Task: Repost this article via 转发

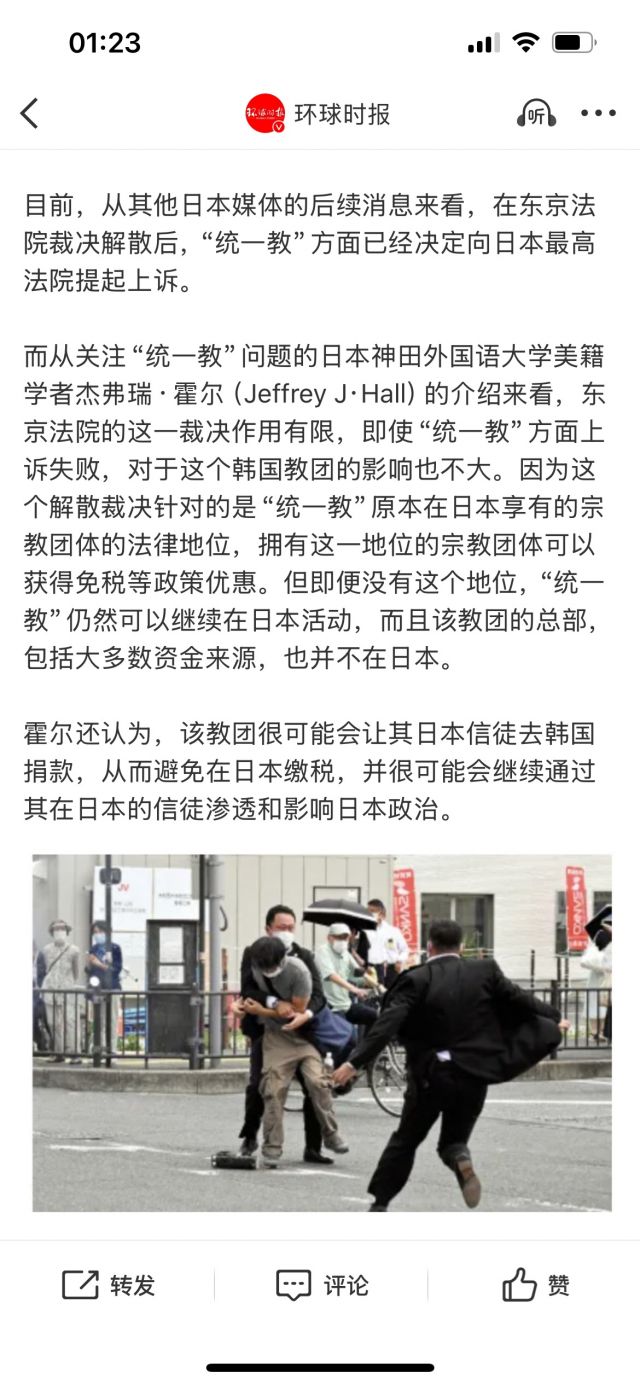Action: (108, 1285)
